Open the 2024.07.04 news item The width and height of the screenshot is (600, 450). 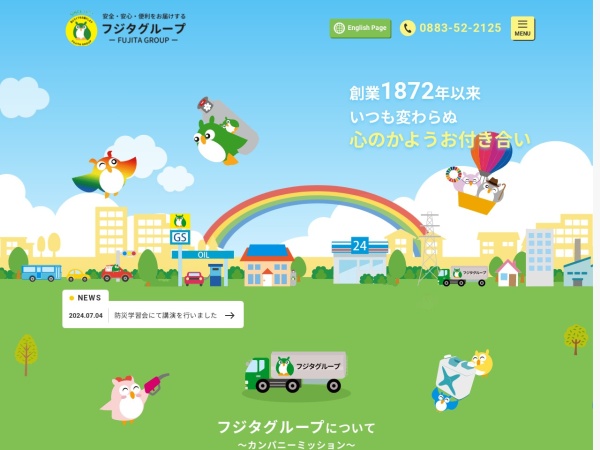coord(152,315)
